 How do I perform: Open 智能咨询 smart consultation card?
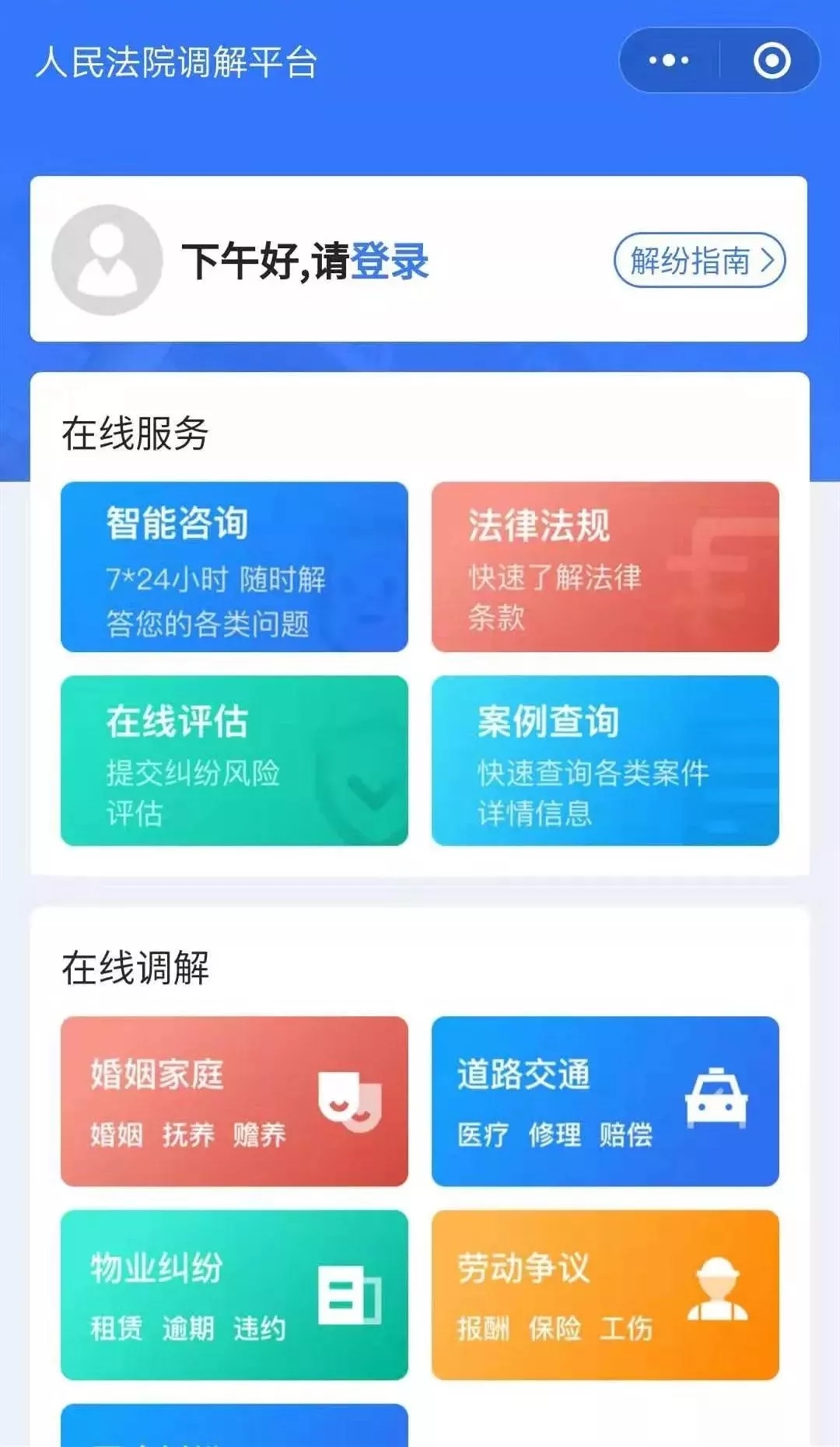point(234,566)
